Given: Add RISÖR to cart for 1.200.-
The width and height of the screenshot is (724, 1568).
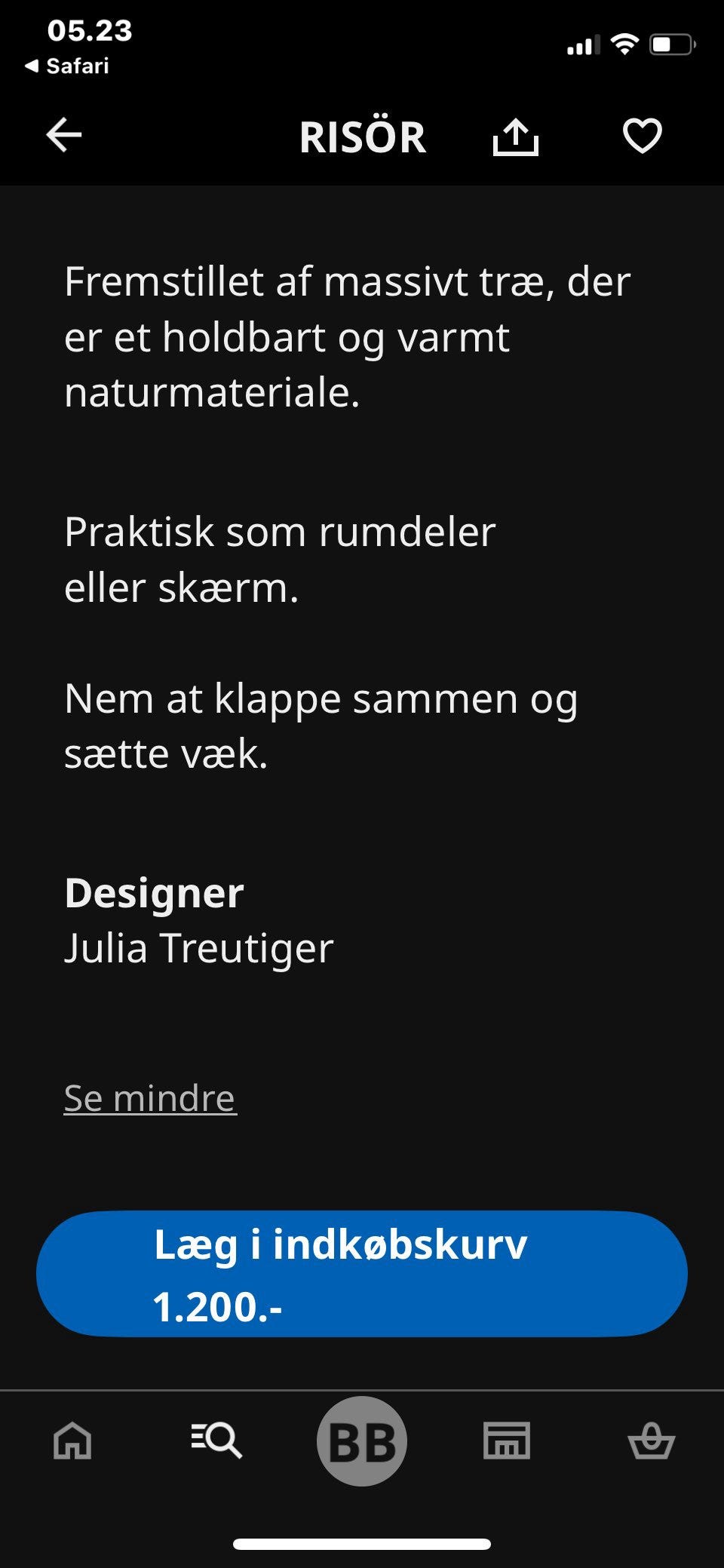Looking at the screenshot, I should (x=362, y=1272).
